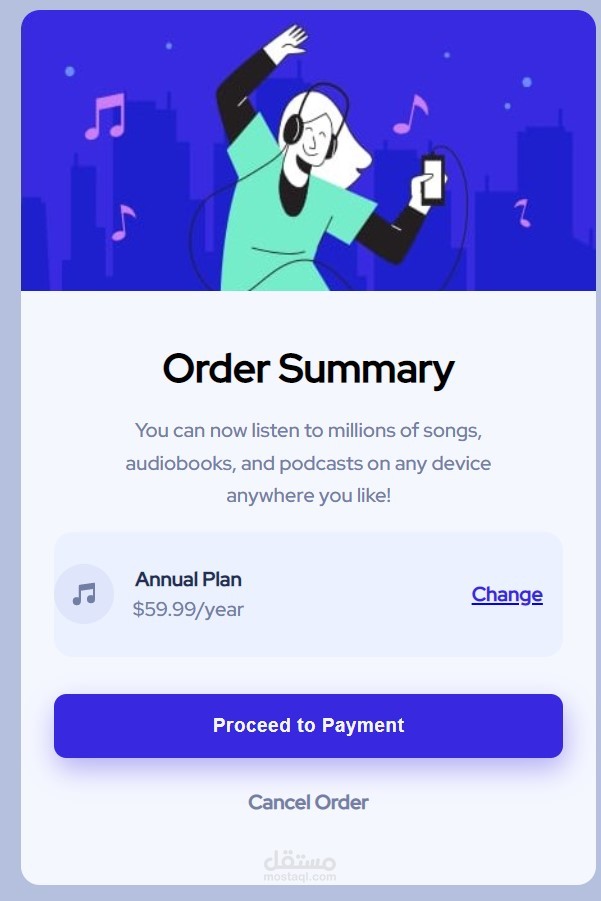The image size is (601, 901).
Task: Open the Change link for Annual Plan
Action: coord(507,595)
